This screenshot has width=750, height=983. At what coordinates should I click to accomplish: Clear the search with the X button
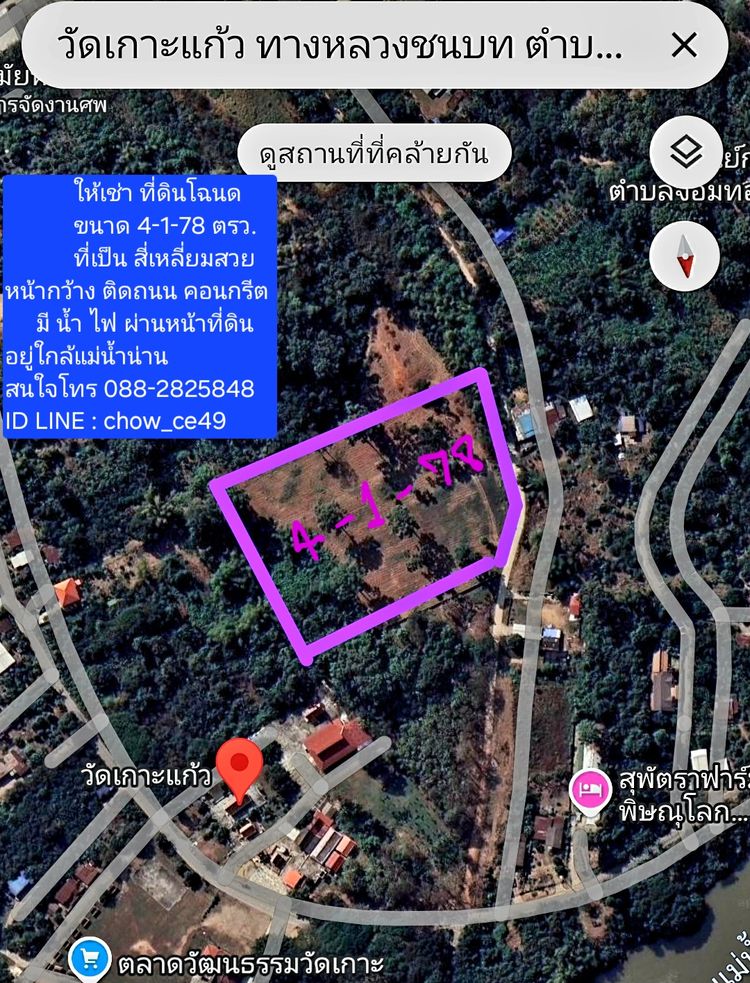684,45
